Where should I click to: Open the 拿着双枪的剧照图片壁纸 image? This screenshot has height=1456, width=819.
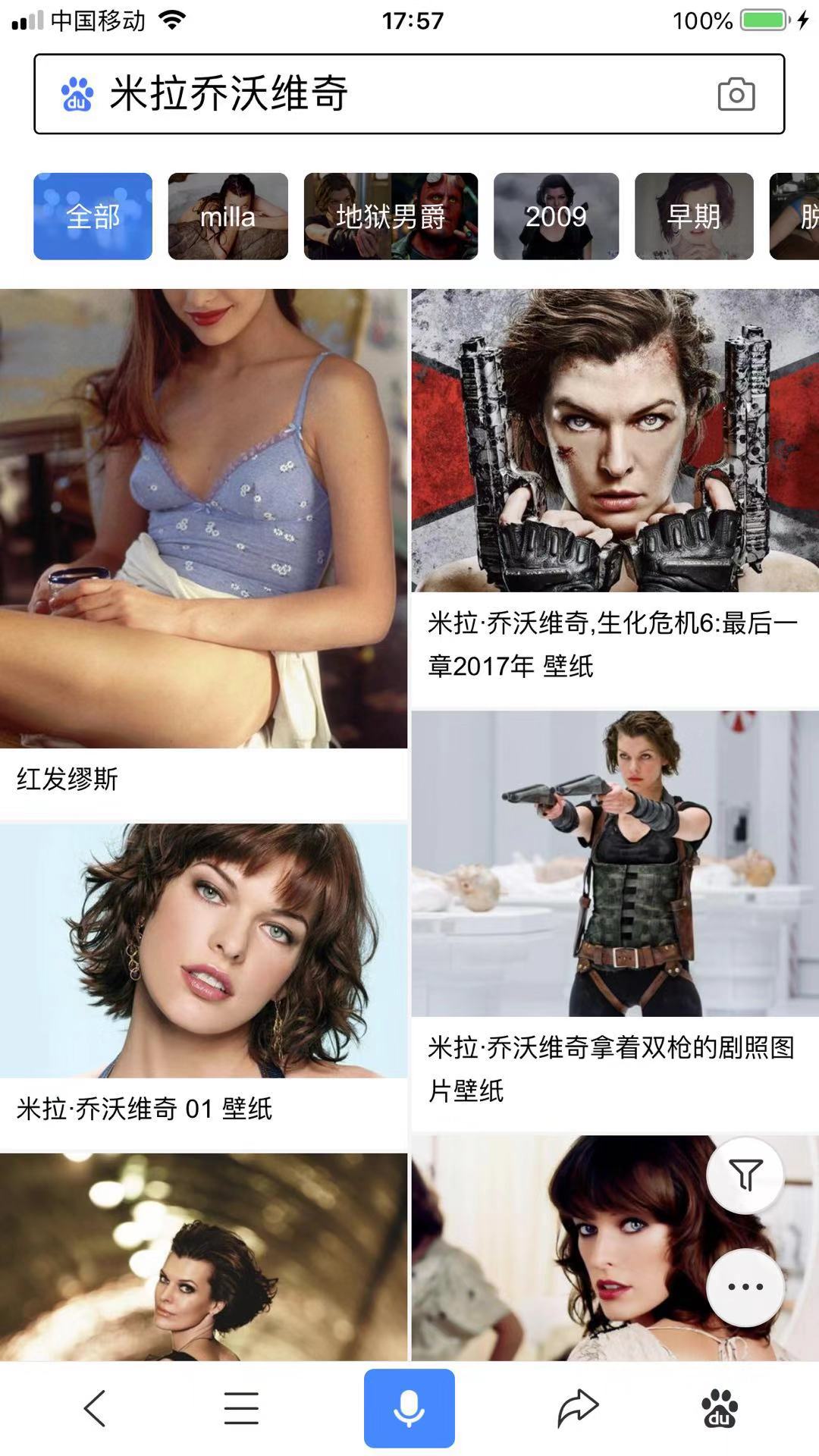pyautogui.click(x=615, y=863)
